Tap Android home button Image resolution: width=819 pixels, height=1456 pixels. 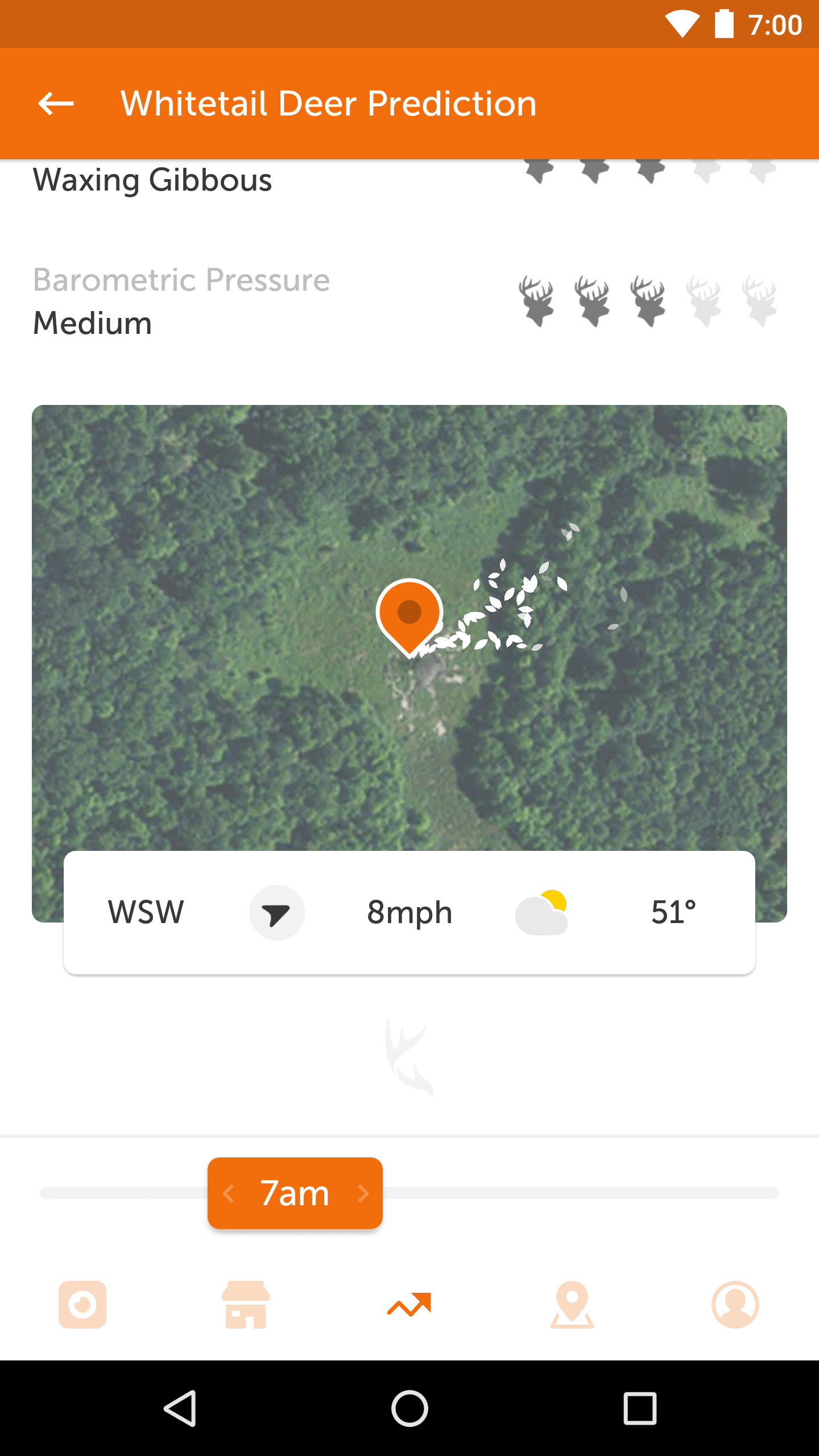click(409, 1408)
